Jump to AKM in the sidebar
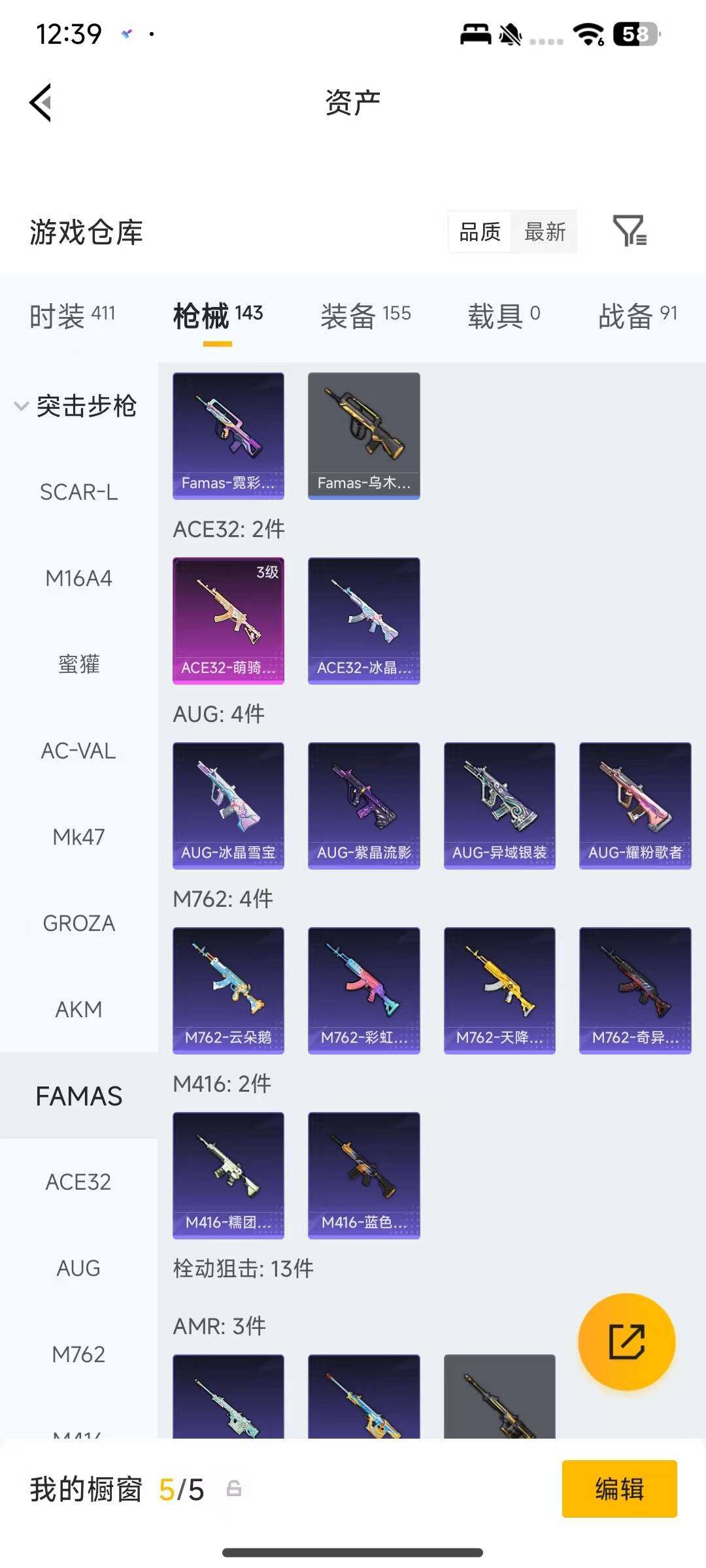Viewport: 706px width, 1568px height. (x=79, y=1009)
